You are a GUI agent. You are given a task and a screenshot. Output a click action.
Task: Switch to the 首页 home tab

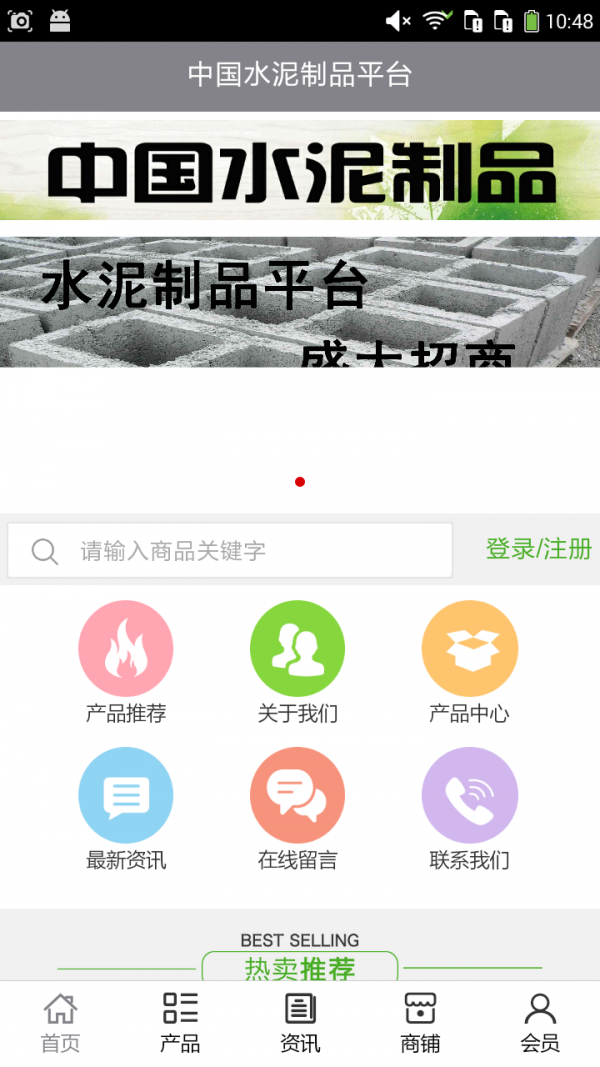coord(60,1022)
